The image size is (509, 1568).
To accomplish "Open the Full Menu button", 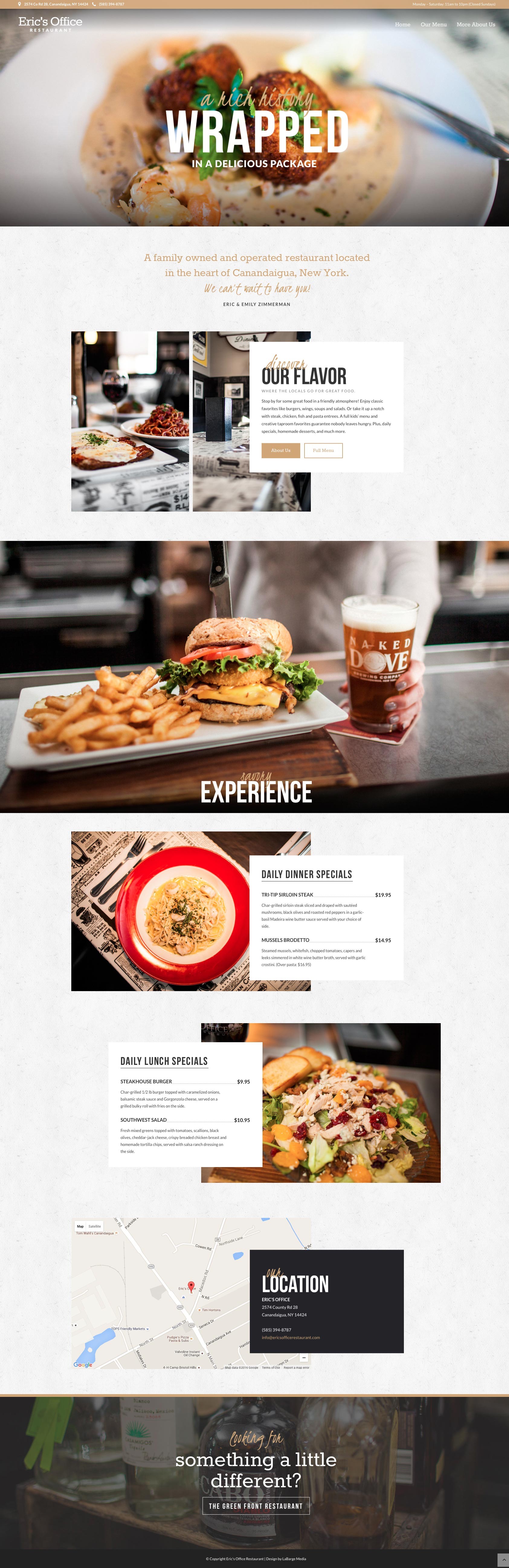I will (323, 451).
